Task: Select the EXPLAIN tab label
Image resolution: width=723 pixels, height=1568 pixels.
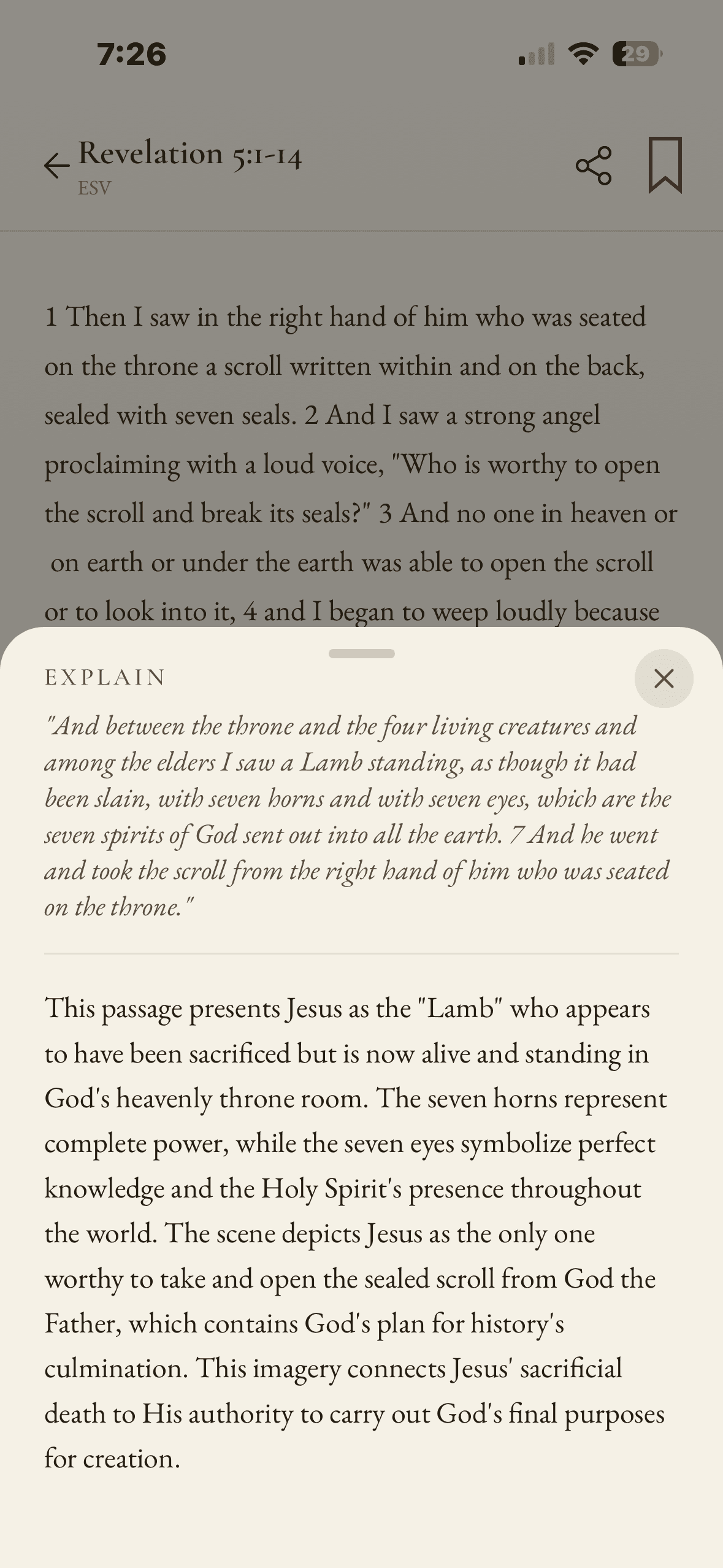Action: 103,677
